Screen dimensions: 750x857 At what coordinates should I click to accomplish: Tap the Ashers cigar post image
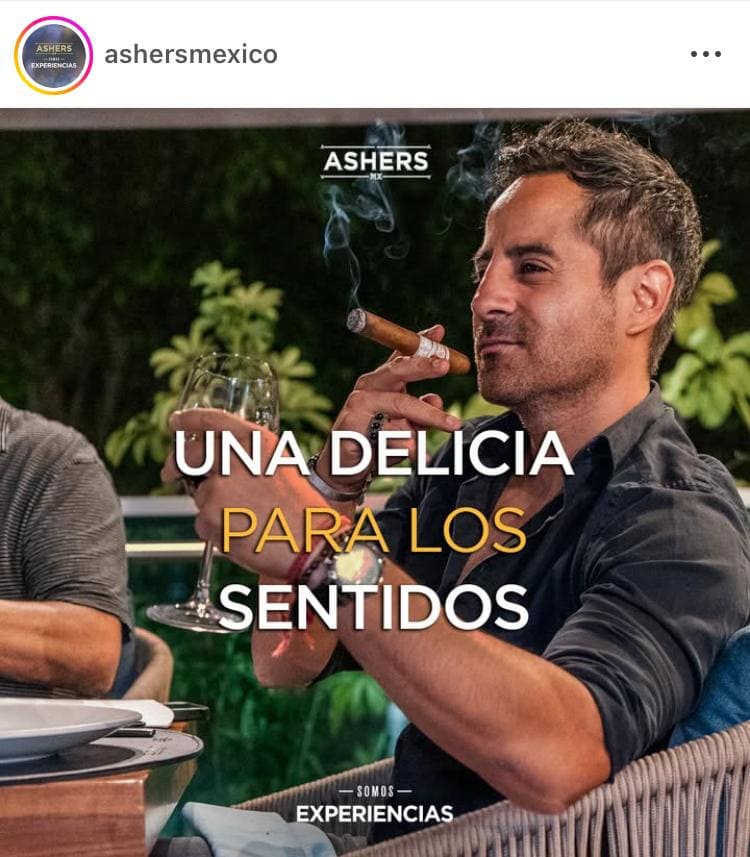(375, 480)
